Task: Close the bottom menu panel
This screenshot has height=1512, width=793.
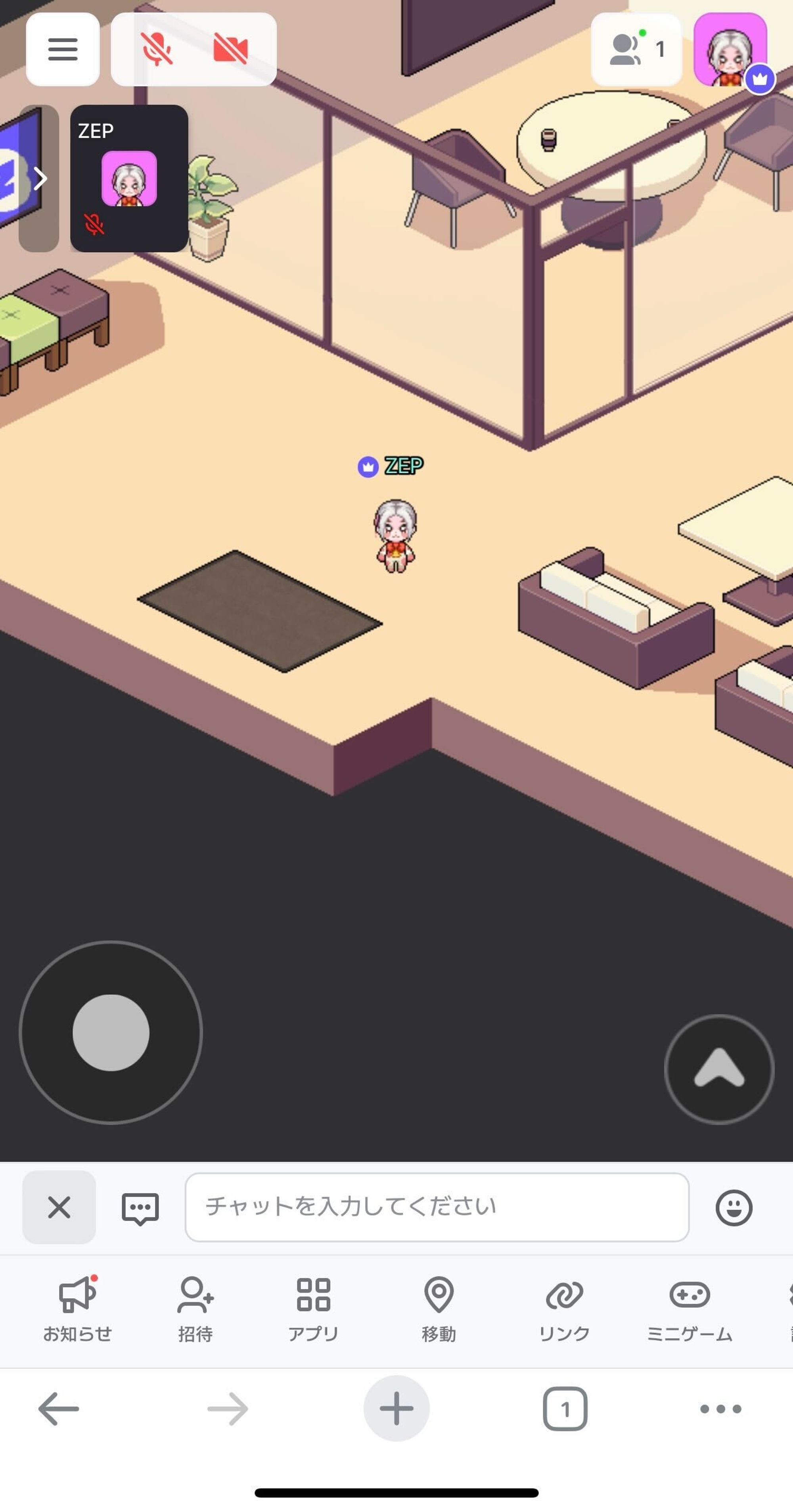Action: coord(59,1207)
